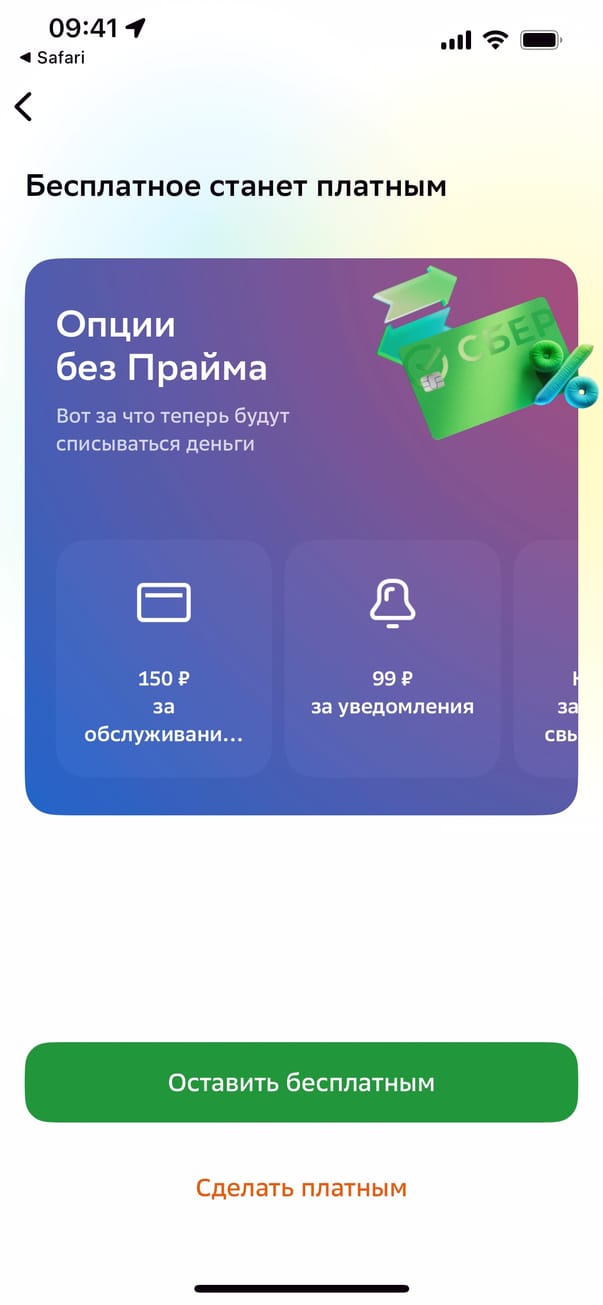
Task: Return to Safari via the status bar link
Action: [52, 58]
